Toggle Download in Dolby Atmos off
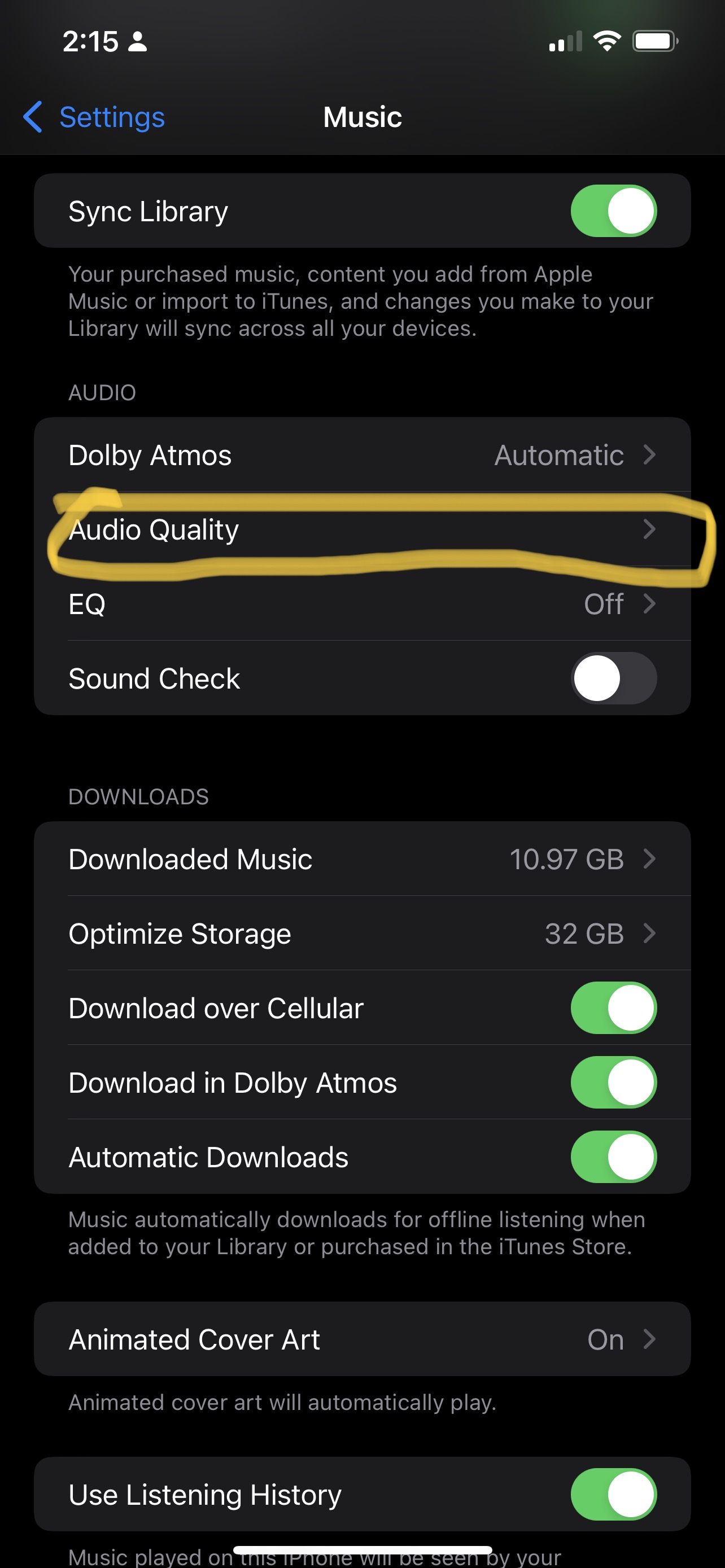The image size is (725, 1568). pyautogui.click(x=613, y=1082)
